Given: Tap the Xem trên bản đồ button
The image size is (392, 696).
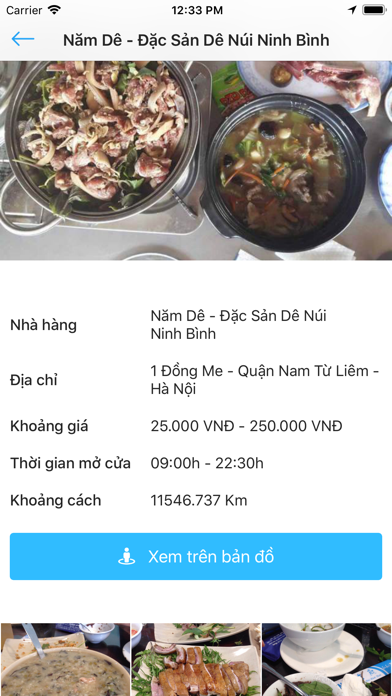Looking at the screenshot, I should (196, 556).
